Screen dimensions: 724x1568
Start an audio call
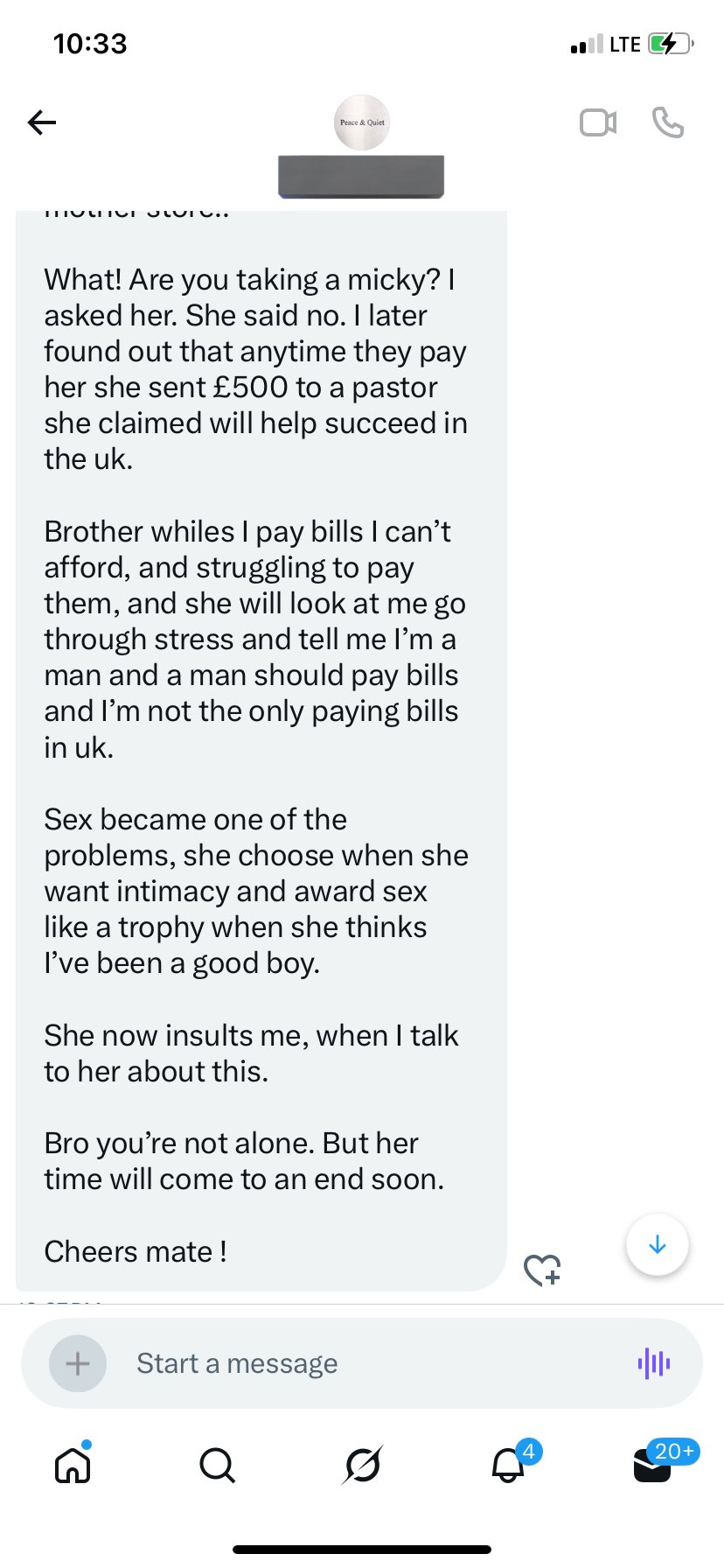pyautogui.click(x=667, y=122)
